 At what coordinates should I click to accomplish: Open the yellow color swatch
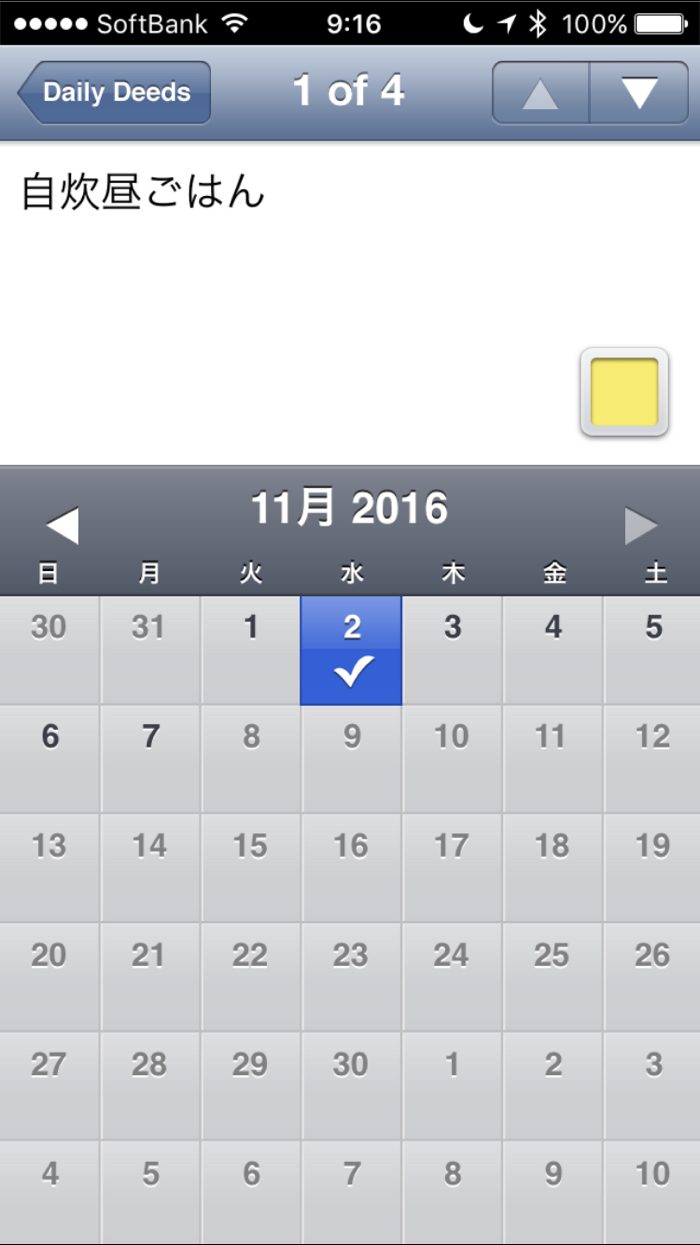click(624, 392)
